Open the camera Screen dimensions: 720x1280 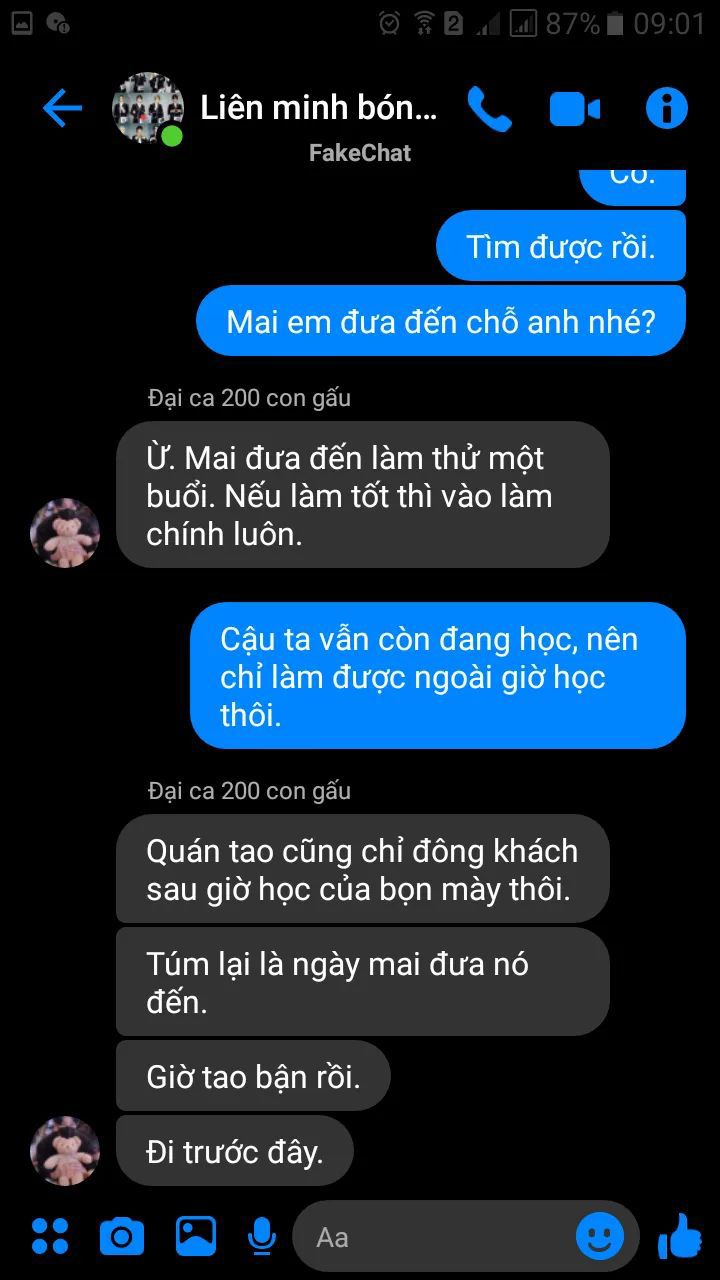click(x=122, y=1237)
